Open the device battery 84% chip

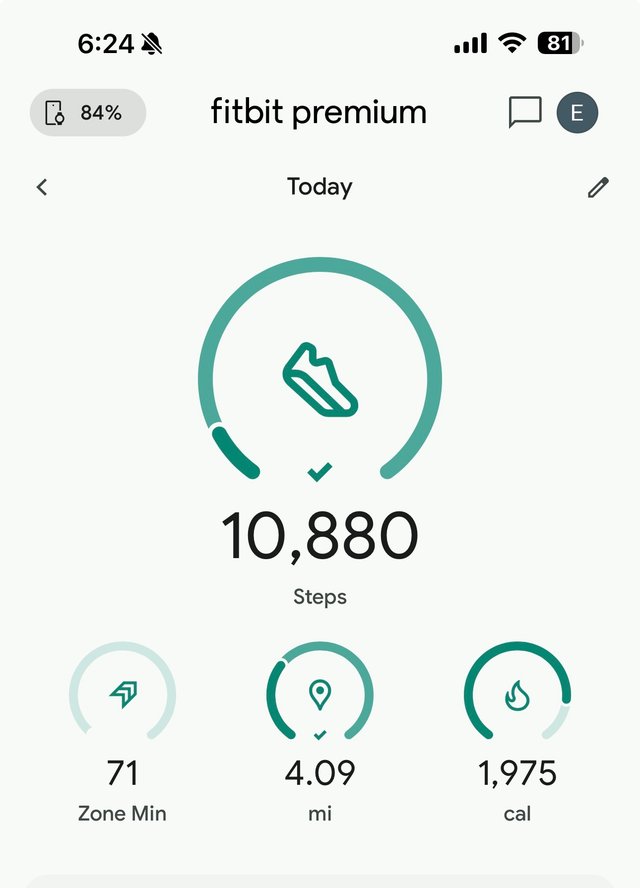pyautogui.click(x=88, y=112)
